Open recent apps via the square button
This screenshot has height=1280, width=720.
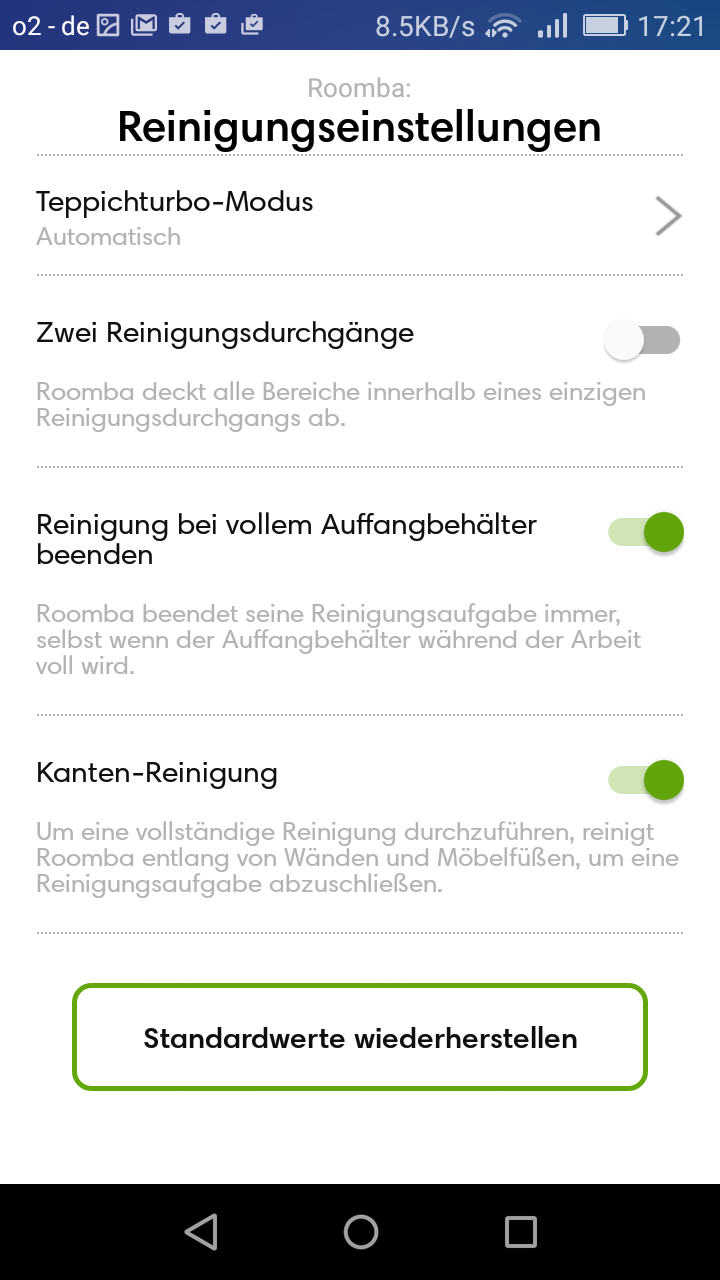click(x=520, y=1232)
